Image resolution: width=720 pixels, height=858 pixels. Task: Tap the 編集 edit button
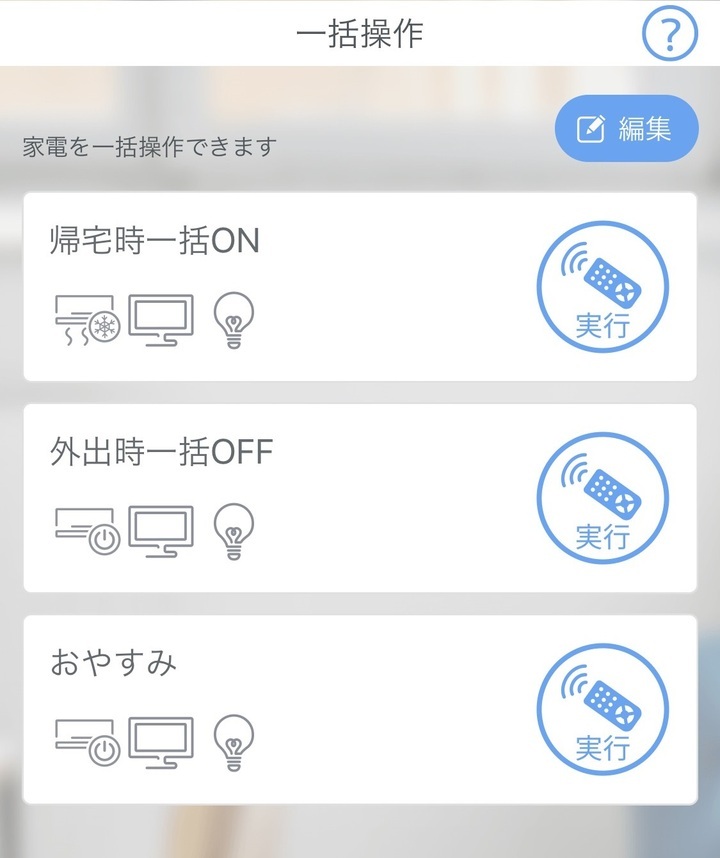[x=626, y=129]
